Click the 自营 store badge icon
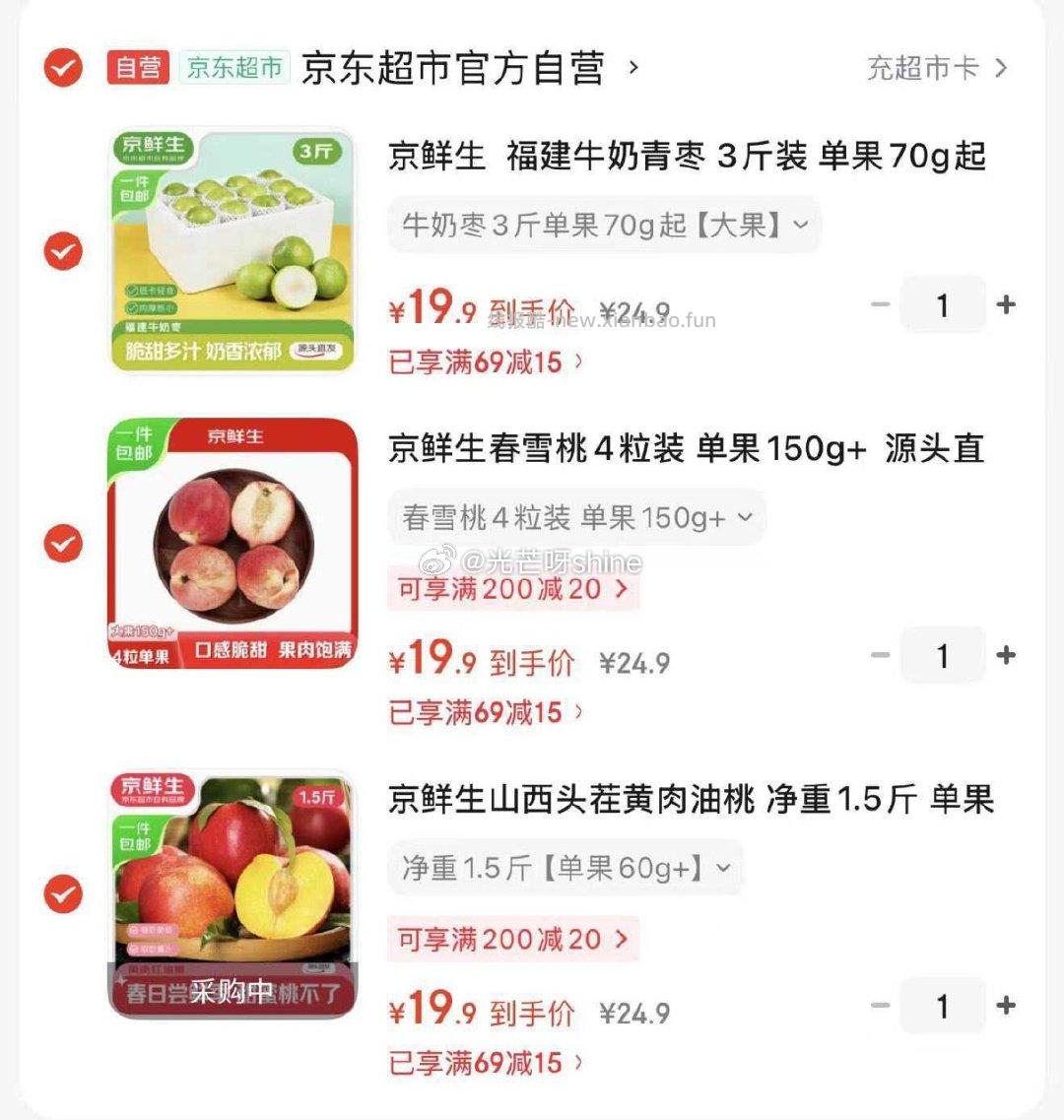The height and width of the screenshot is (1120, 1064). [136, 69]
